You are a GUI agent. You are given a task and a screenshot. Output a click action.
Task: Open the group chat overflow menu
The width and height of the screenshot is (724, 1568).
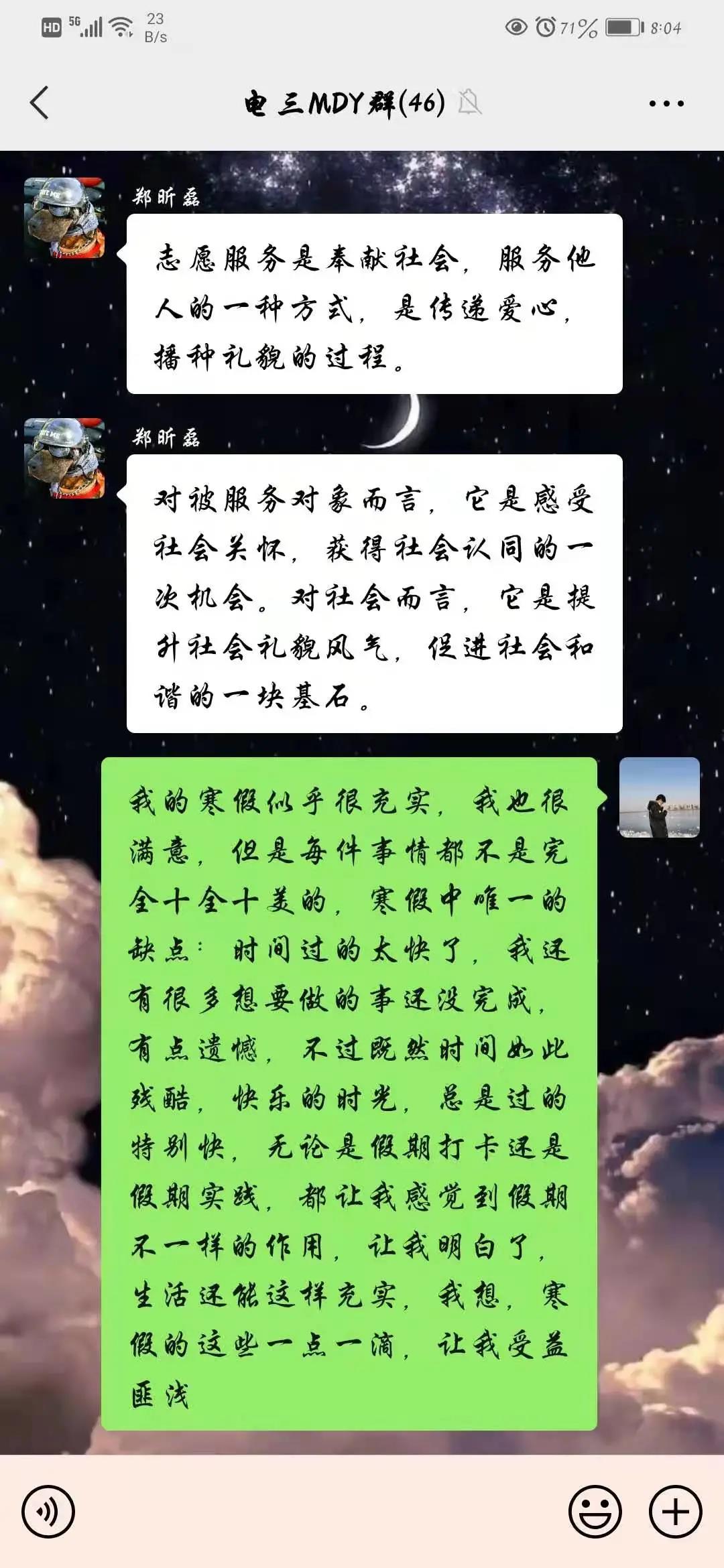point(666,103)
